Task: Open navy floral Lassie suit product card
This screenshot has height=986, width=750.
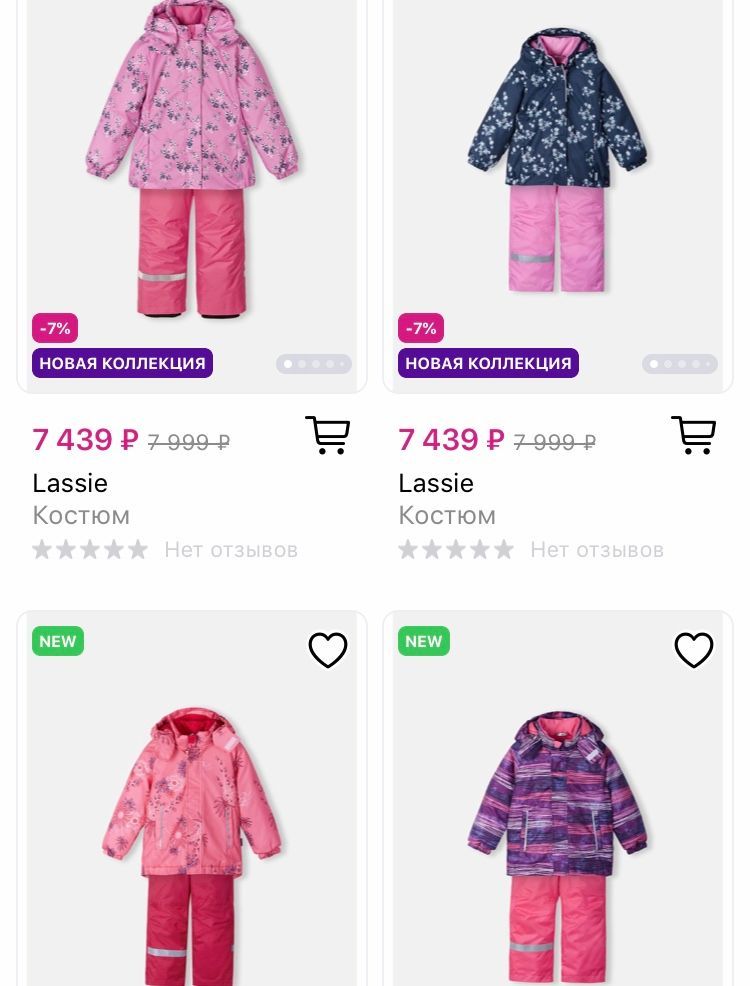Action: tap(558, 160)
